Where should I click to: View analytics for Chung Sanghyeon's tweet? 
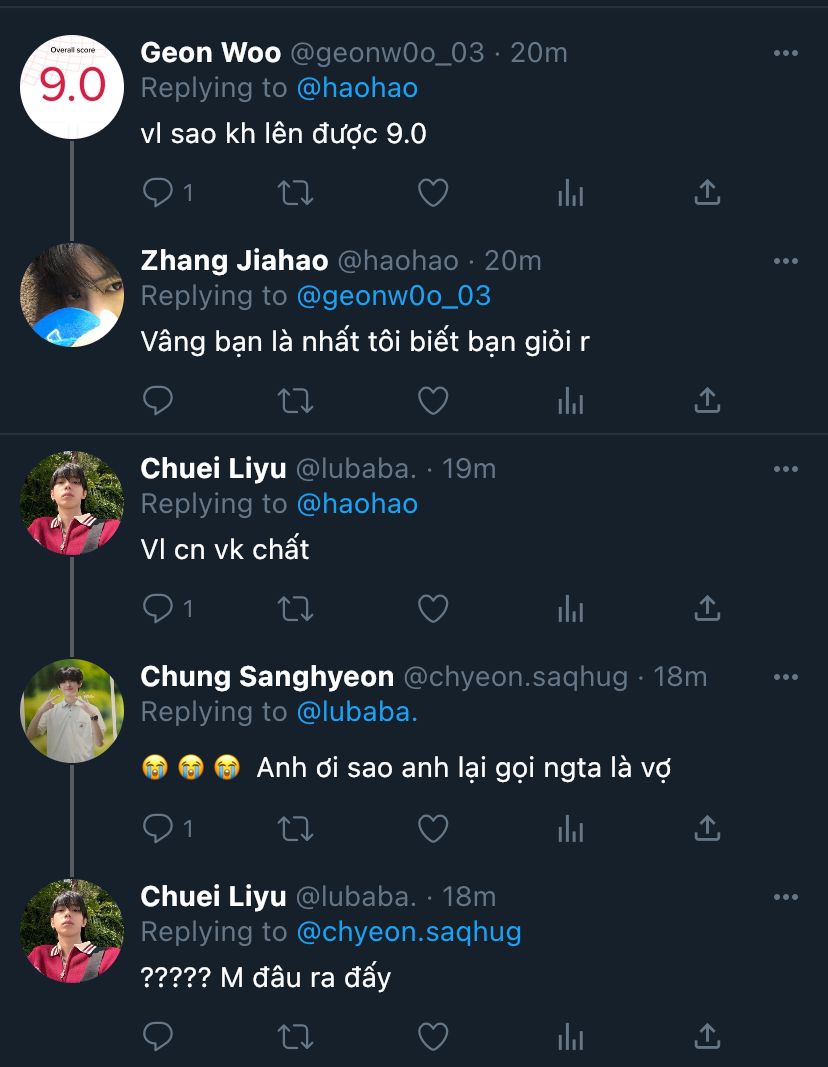coord(570,828)
